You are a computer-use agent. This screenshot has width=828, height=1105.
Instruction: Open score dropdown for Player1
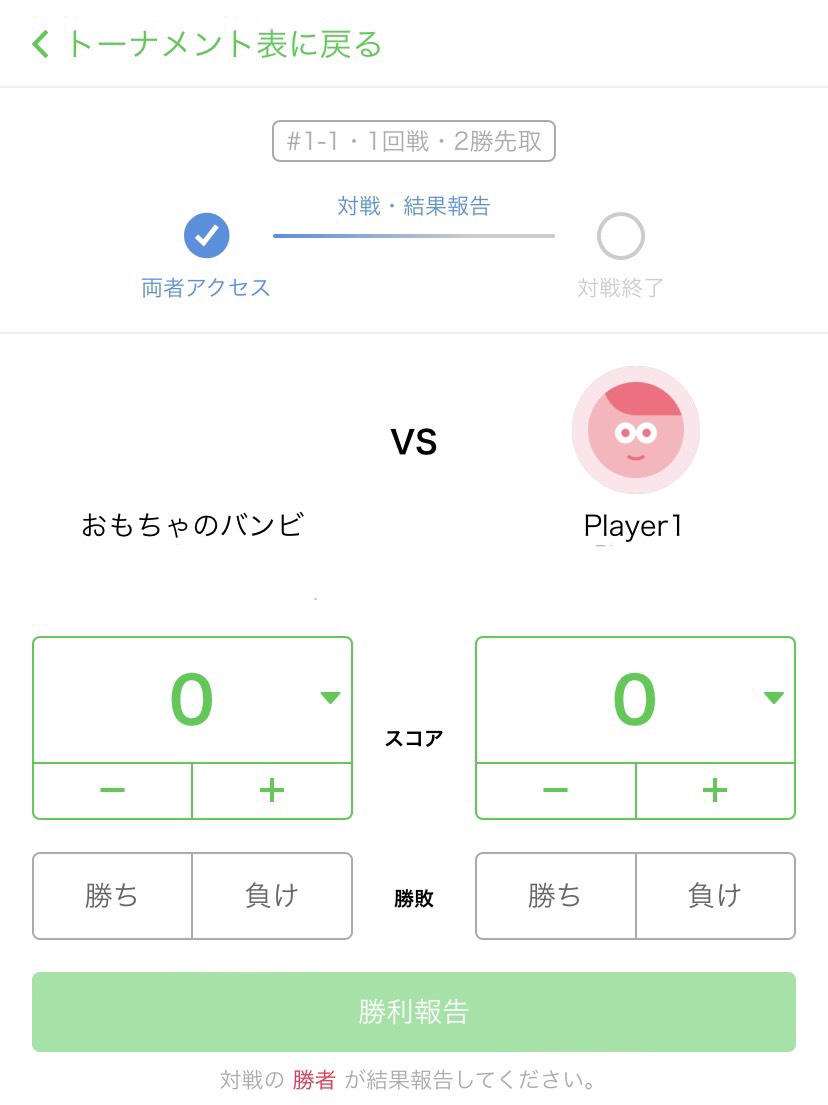pyautogui.click(x=773, y=698)
